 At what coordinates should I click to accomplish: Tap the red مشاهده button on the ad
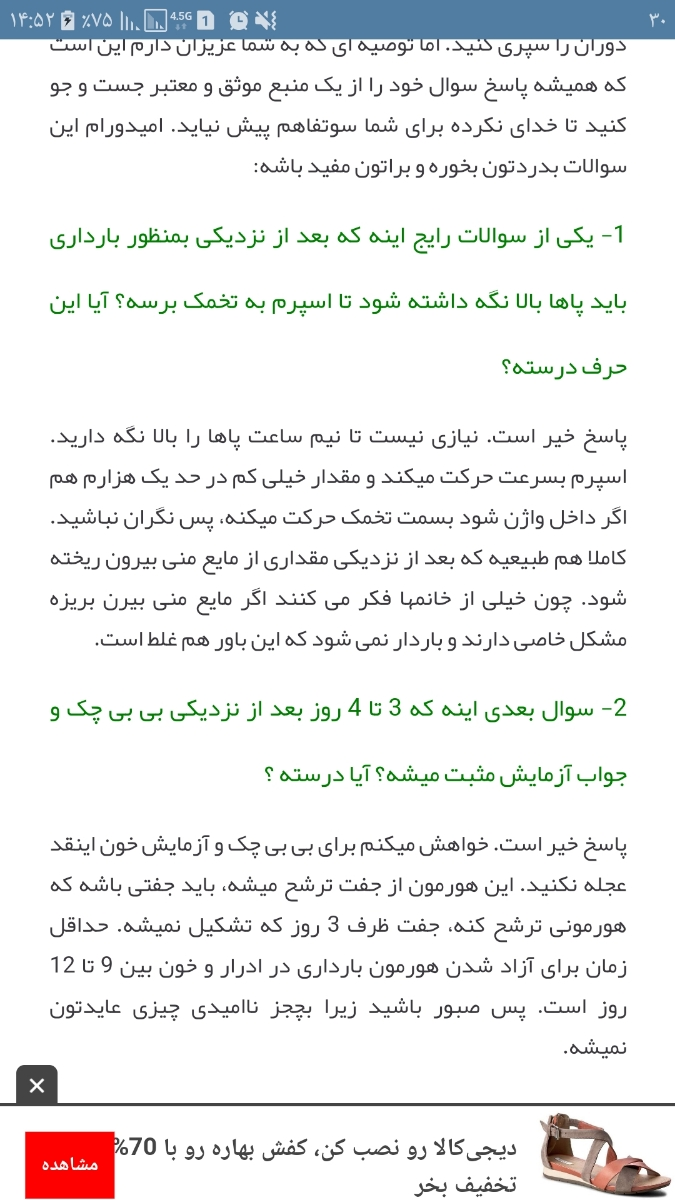click(x=69, y=1165)
